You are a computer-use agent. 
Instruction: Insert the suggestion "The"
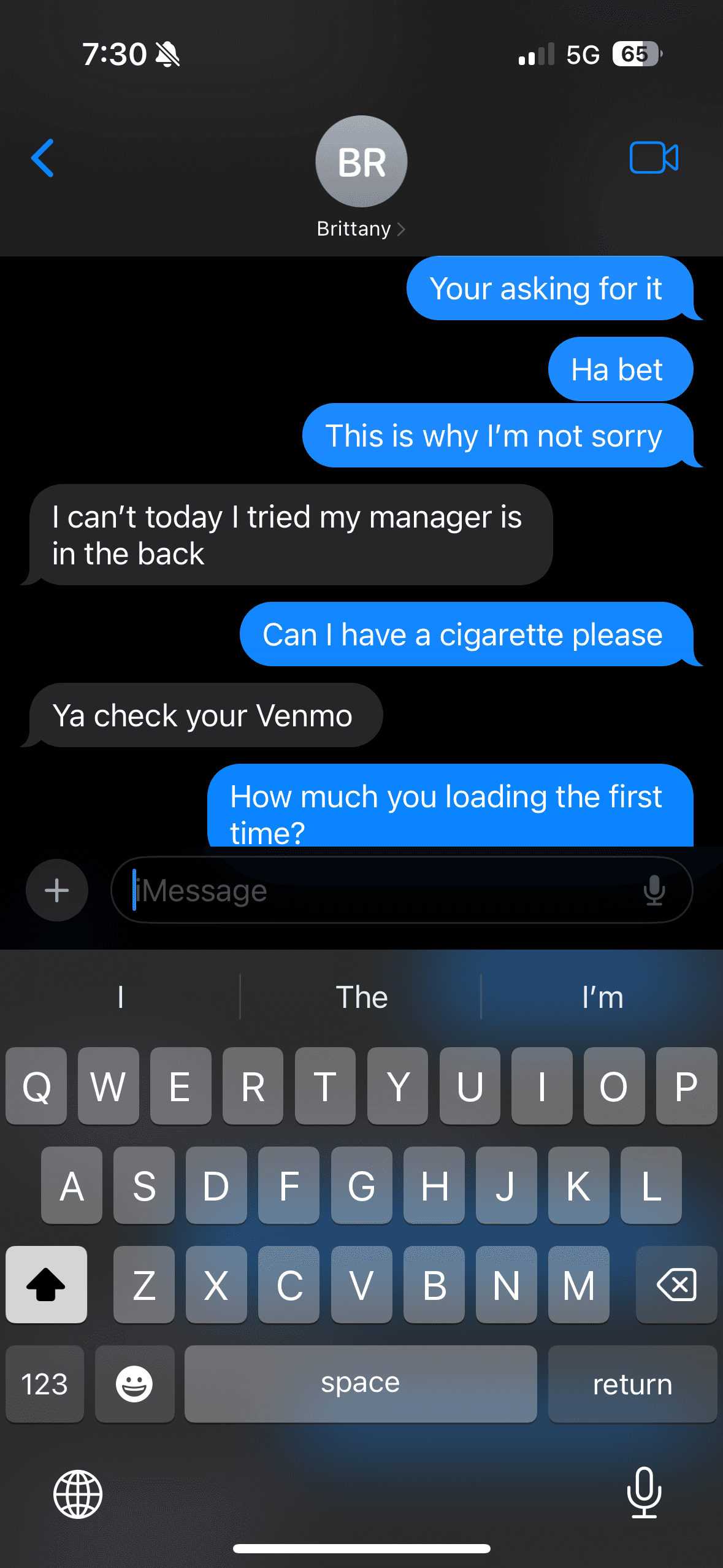tap(361, 997)
